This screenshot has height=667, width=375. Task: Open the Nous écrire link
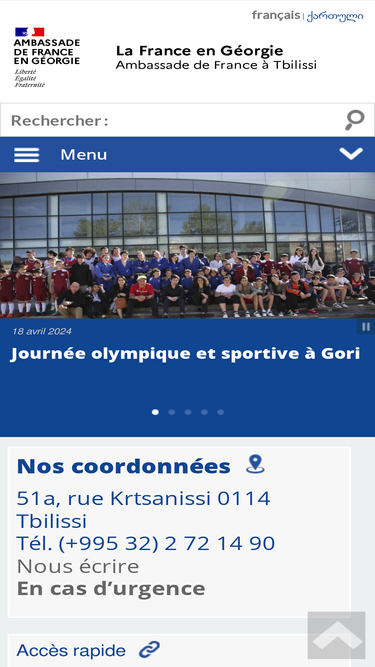(78, 566)
